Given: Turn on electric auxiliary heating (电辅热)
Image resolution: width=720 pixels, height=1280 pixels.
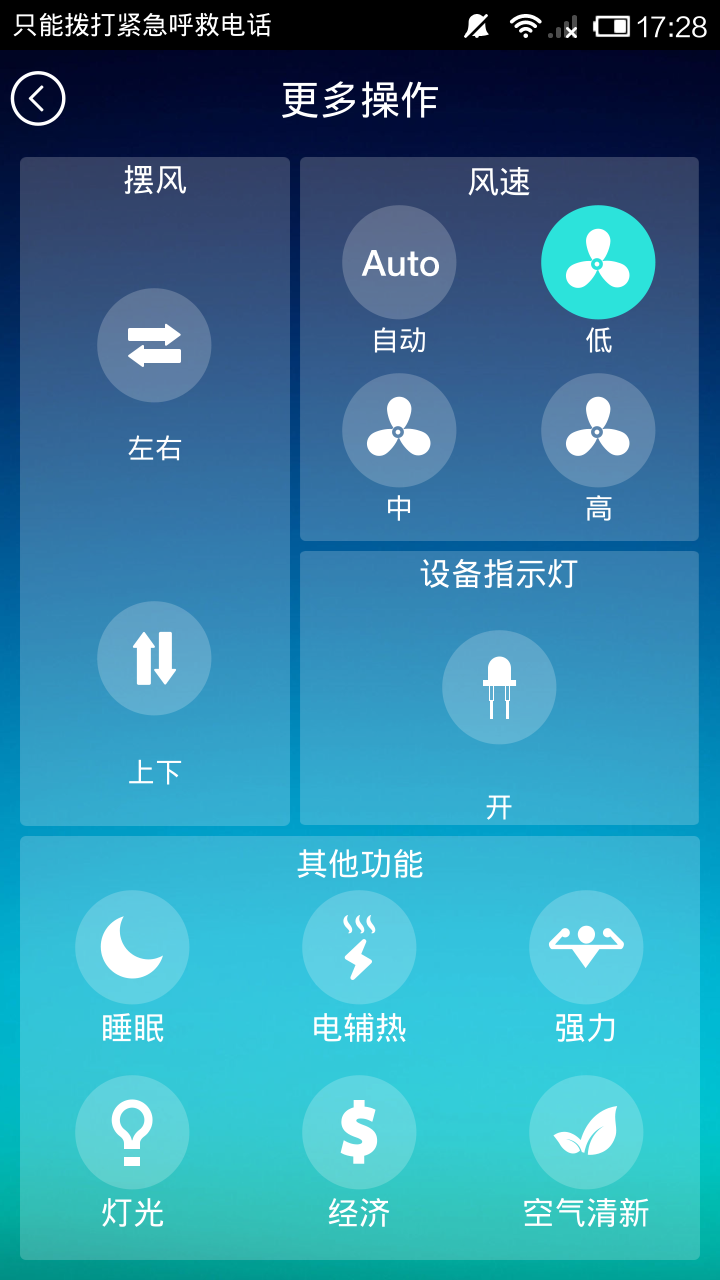Looking at the screenshot, I should coord(359,947).
